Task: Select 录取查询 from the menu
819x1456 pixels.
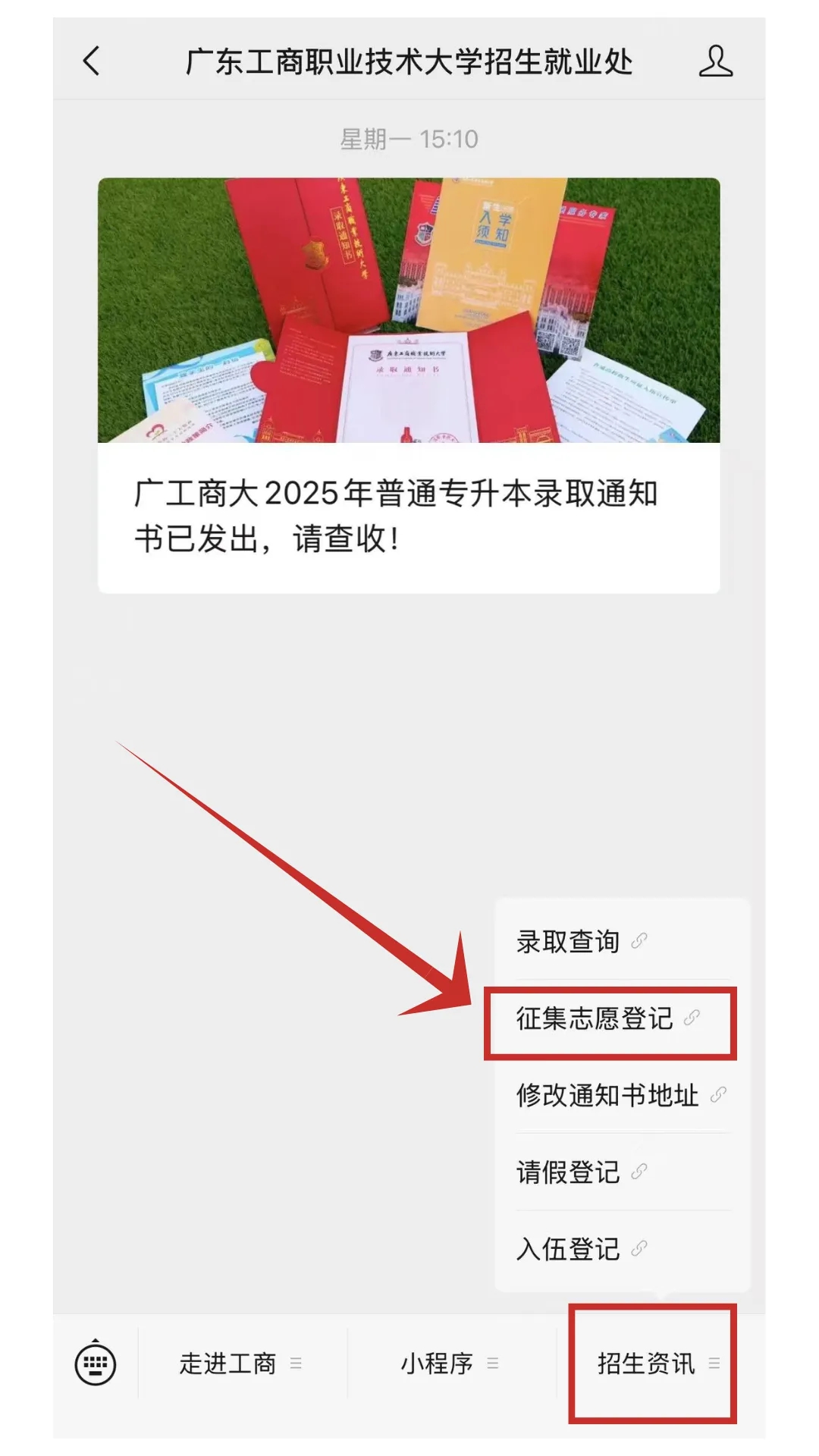Action: pos(580,942)
